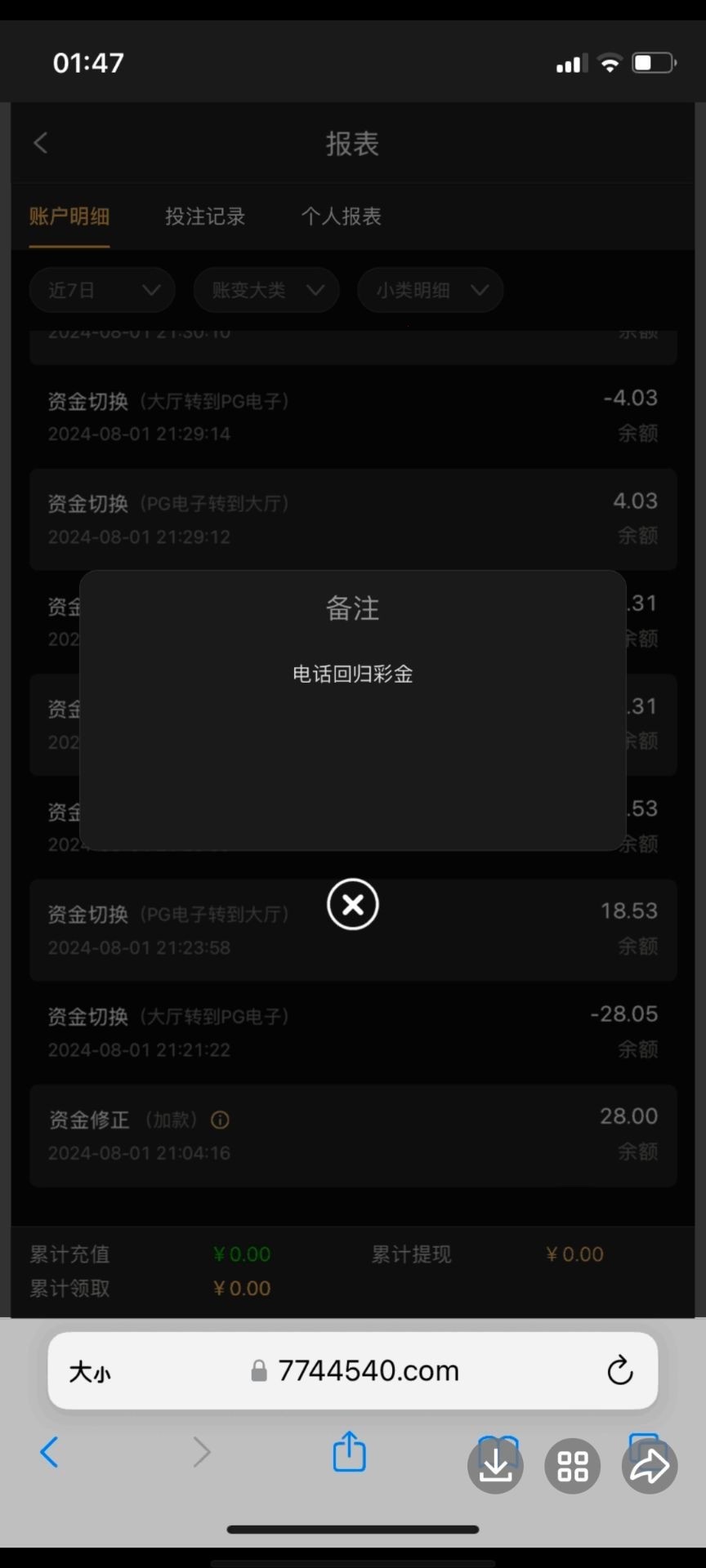Tap the floating download button
The image size is (706, 1568).
pos(495,1466)
